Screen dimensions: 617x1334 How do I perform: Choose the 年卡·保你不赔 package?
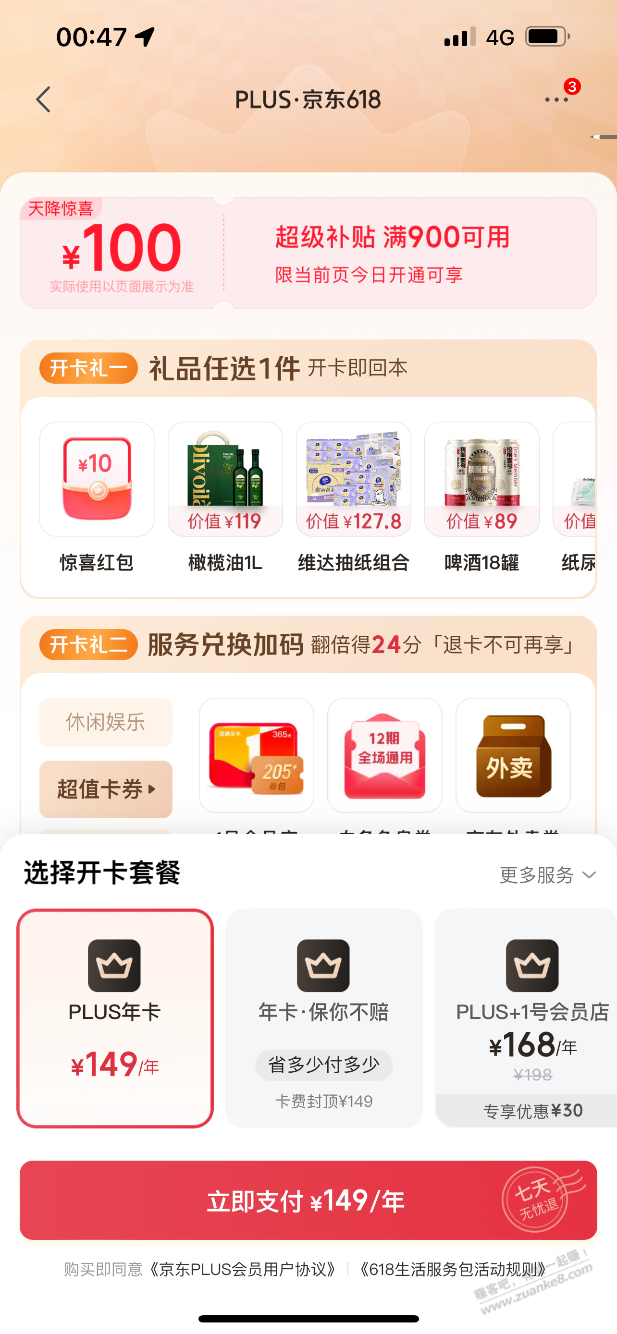[324, 1018]
